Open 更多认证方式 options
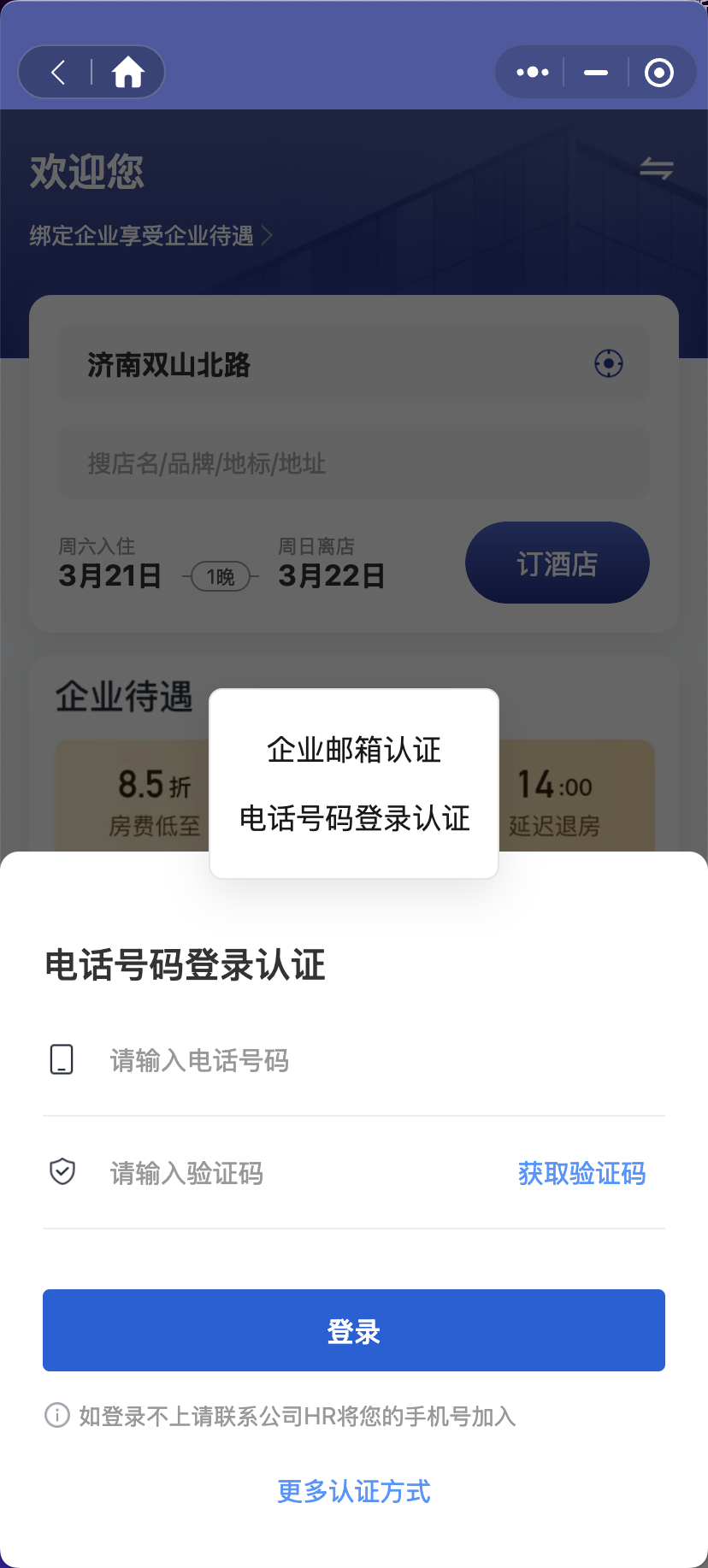The image size is (708, 1568). pyautogui.click(x=353, y=1491)
